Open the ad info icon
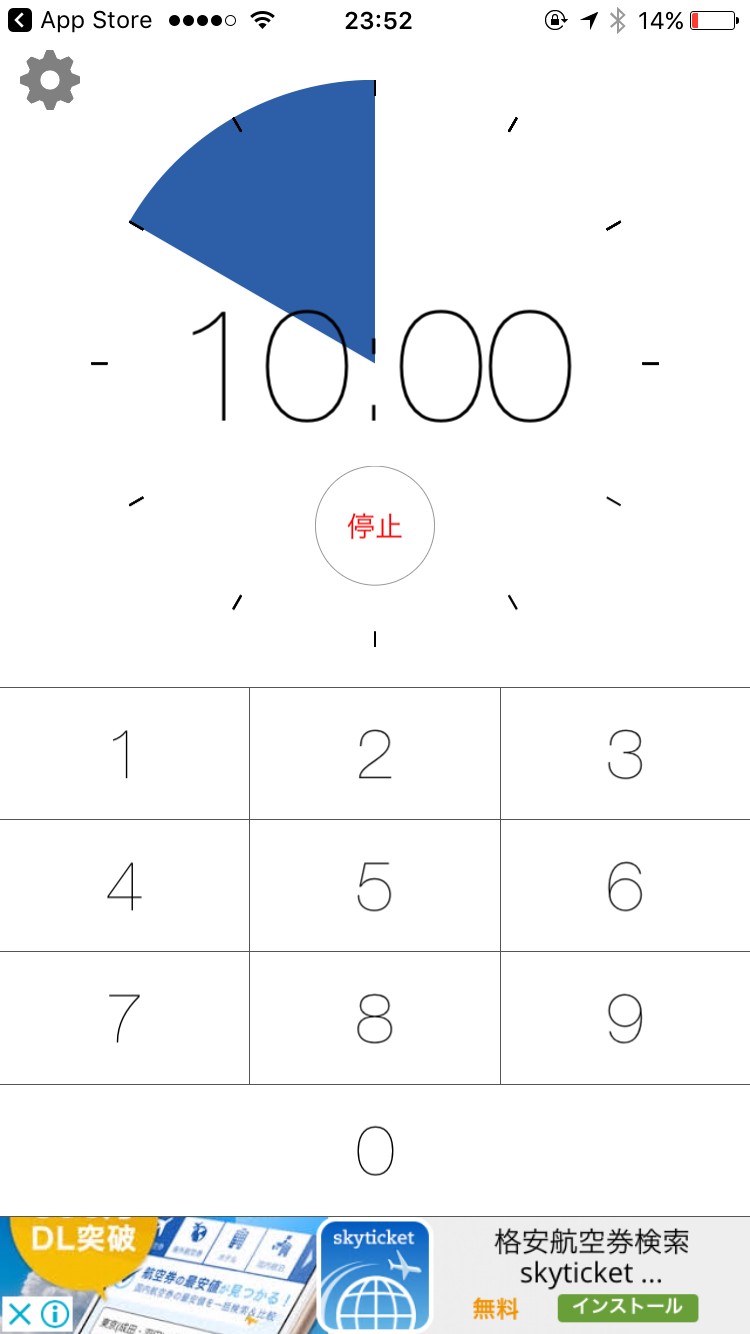The width and height of the screenshot is (750, 1334). (55, 1313)
